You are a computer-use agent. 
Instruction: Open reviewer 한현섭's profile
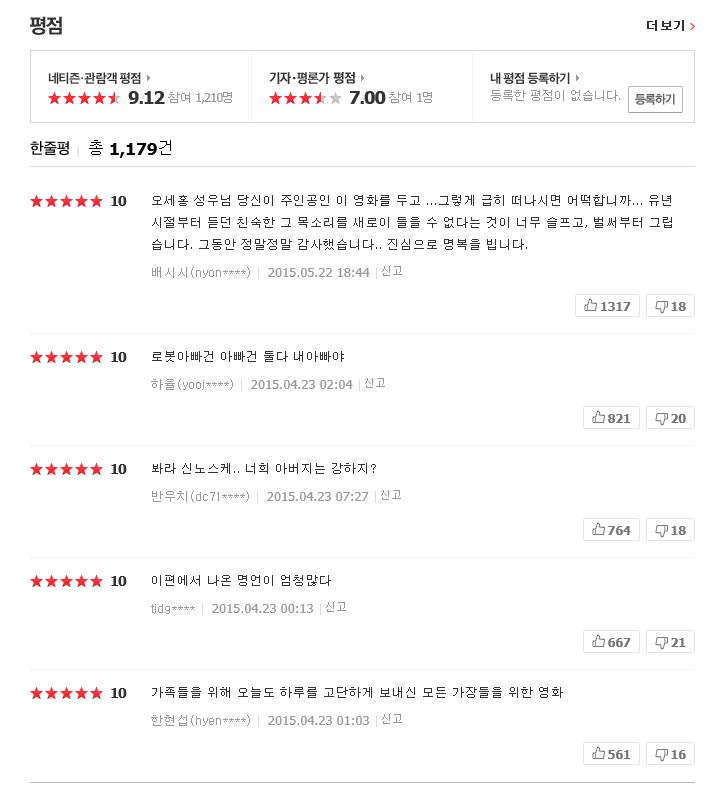point(200,720)
